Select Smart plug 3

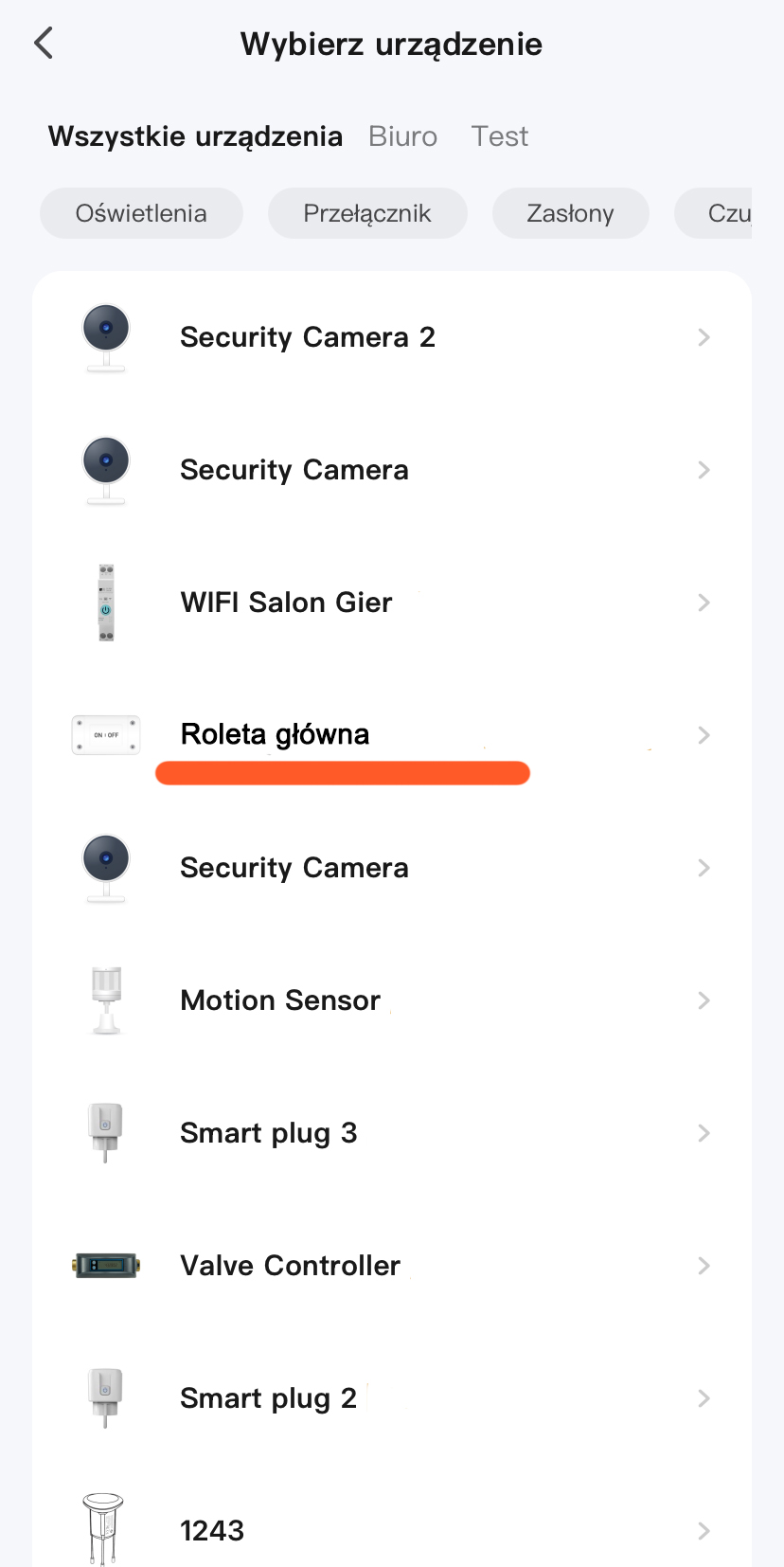tap(391, 1133)
